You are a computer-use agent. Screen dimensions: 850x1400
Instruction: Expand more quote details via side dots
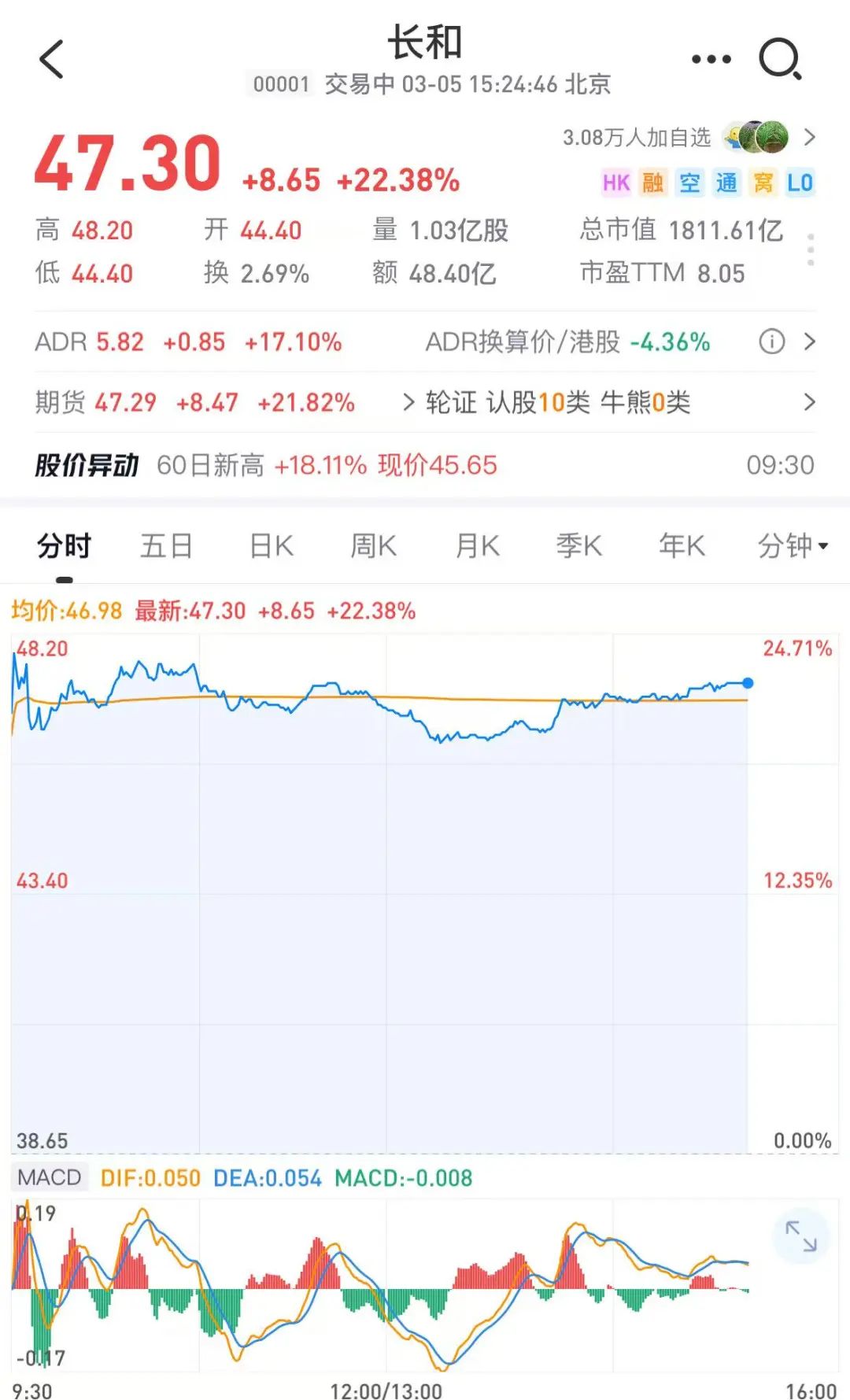[x=811, y=250]
